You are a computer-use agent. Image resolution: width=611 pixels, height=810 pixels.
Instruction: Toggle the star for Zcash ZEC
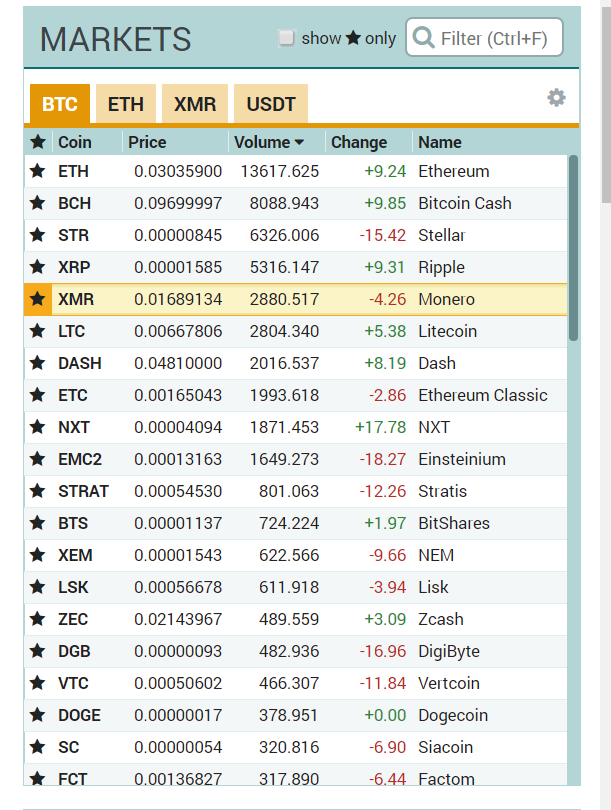tap(38, 619)
